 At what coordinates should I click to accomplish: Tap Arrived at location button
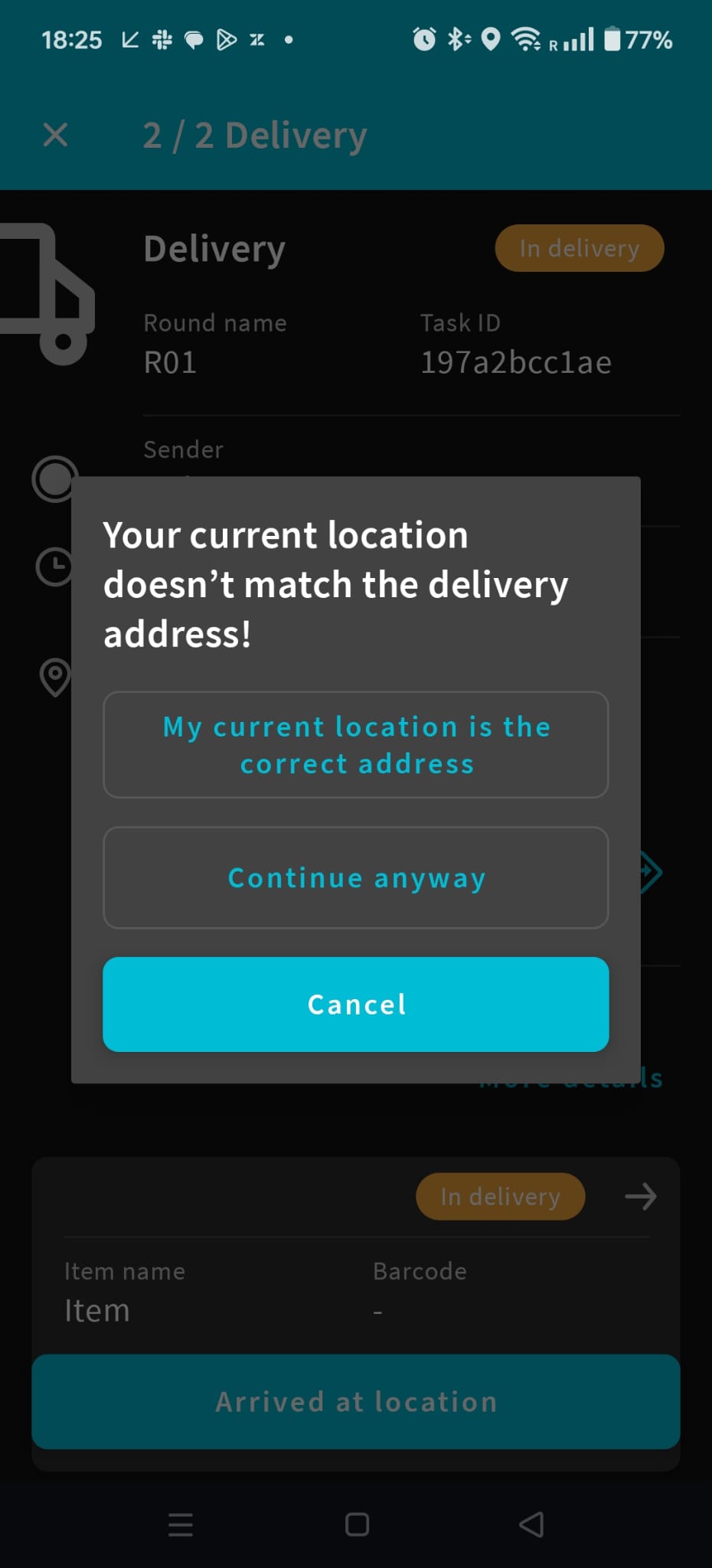pos(356,1401)
